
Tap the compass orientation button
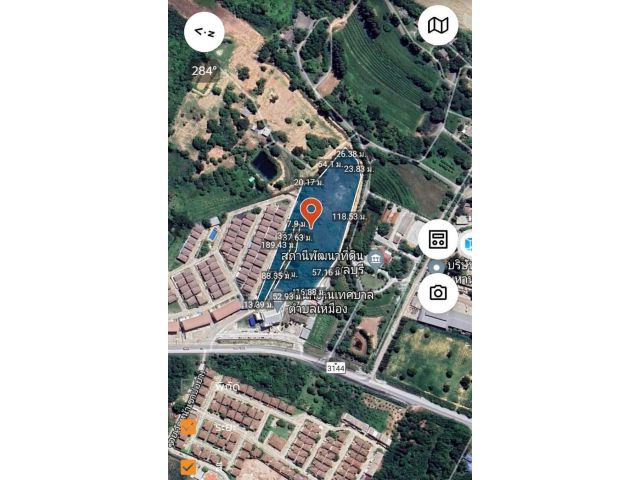[x=204, y=32]
